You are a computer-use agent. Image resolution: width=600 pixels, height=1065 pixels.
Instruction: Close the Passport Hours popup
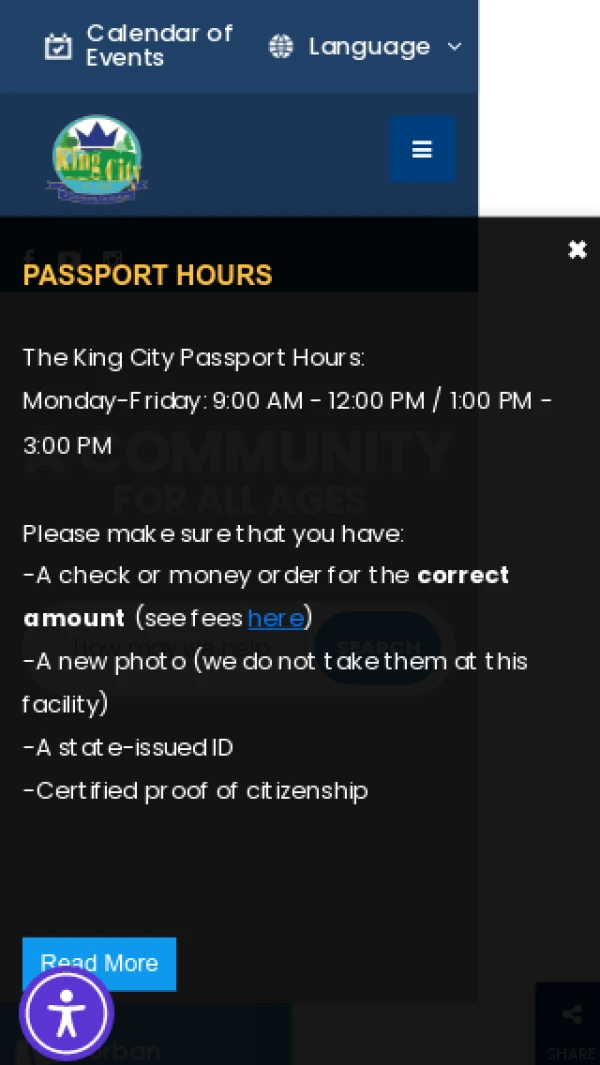pyautogui.click(x=577, y=250)
